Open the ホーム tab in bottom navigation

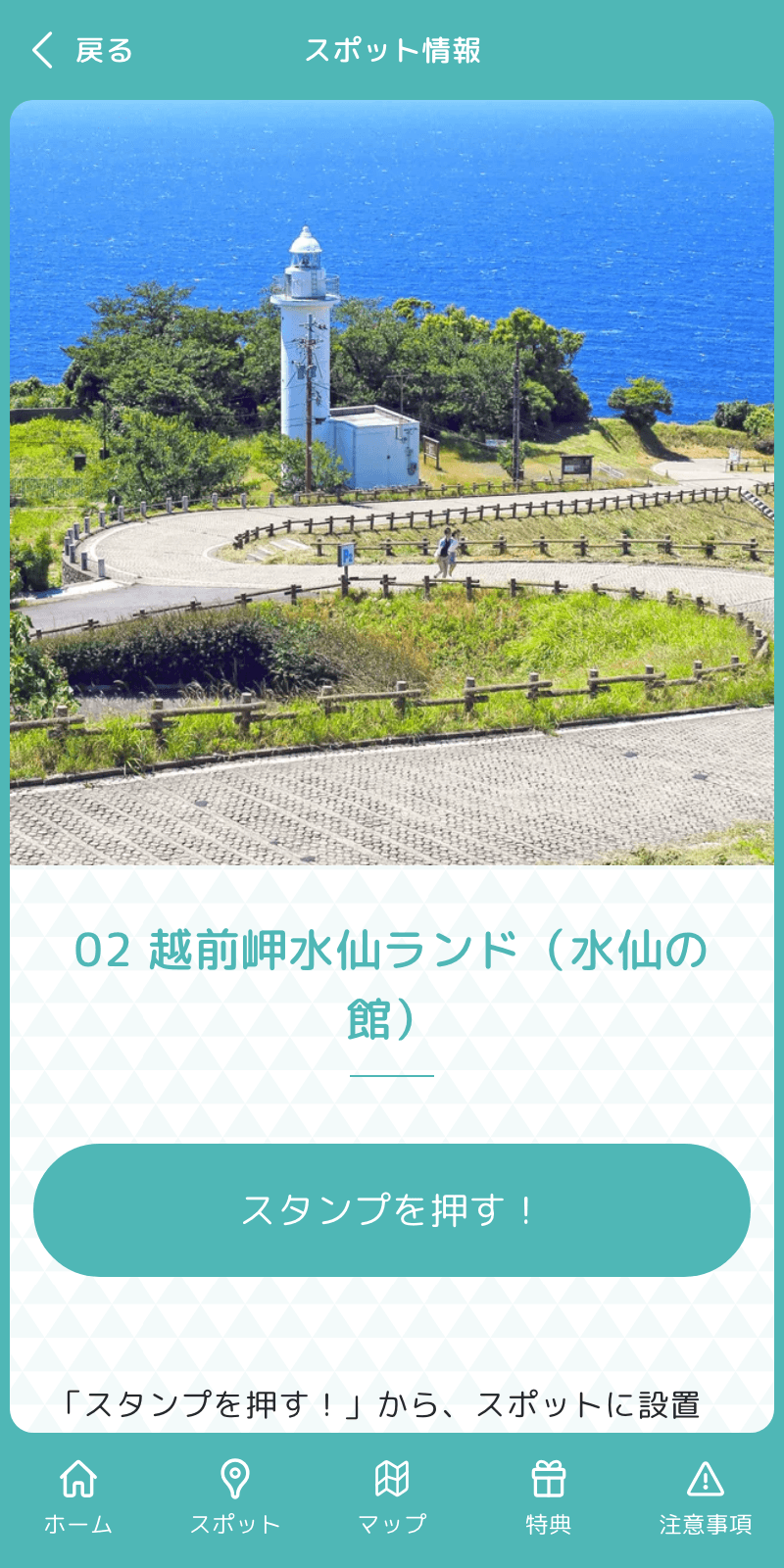[x=76, y=1494]
